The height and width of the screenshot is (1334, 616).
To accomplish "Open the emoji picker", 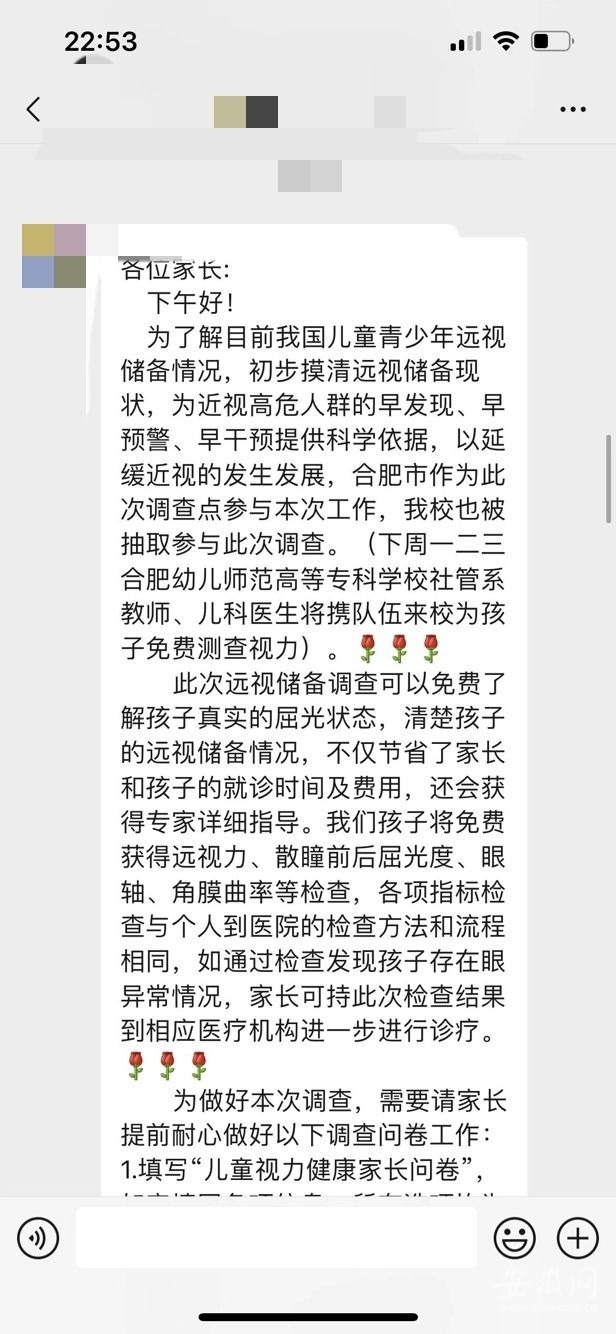I will click(x=514, y=1239).
